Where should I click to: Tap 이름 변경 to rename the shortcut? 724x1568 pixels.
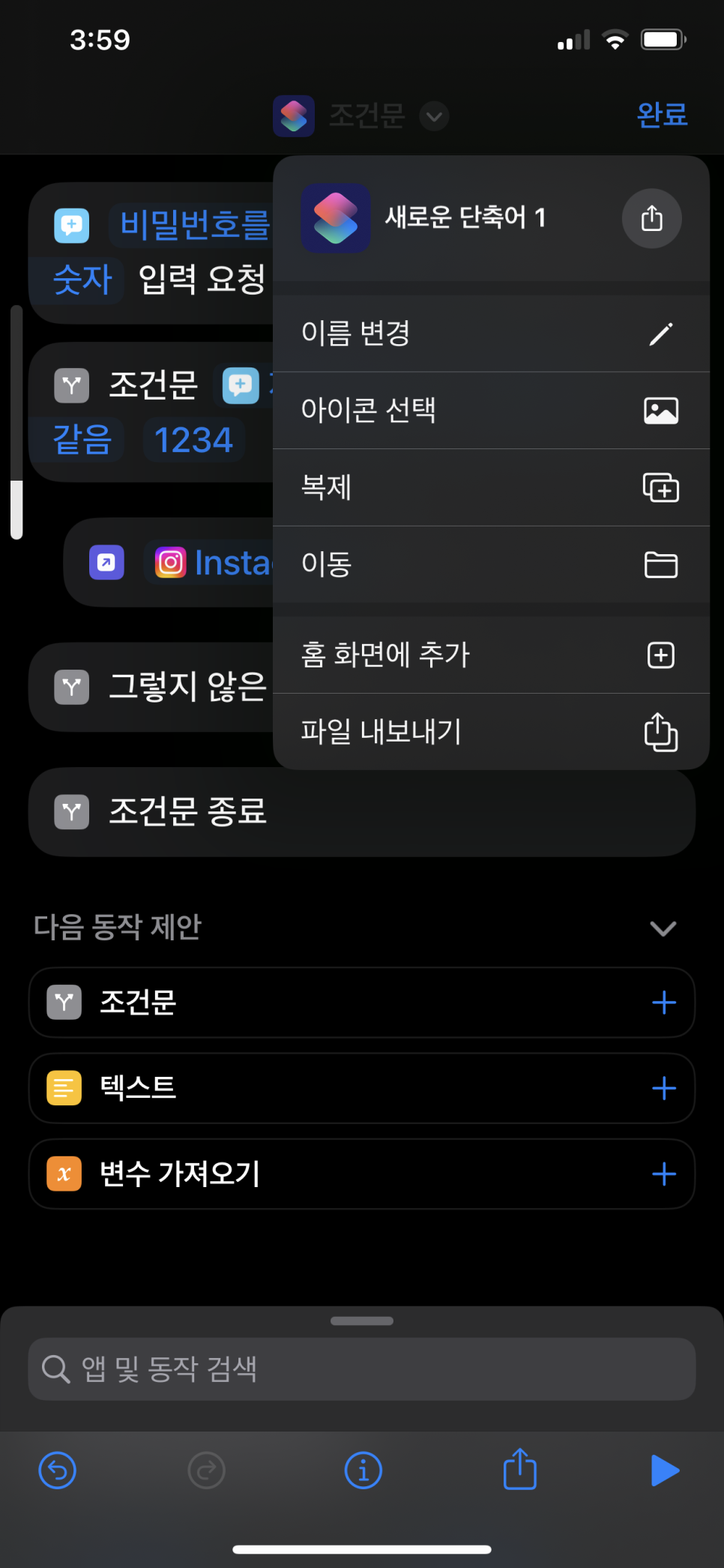tap(490, 334)
